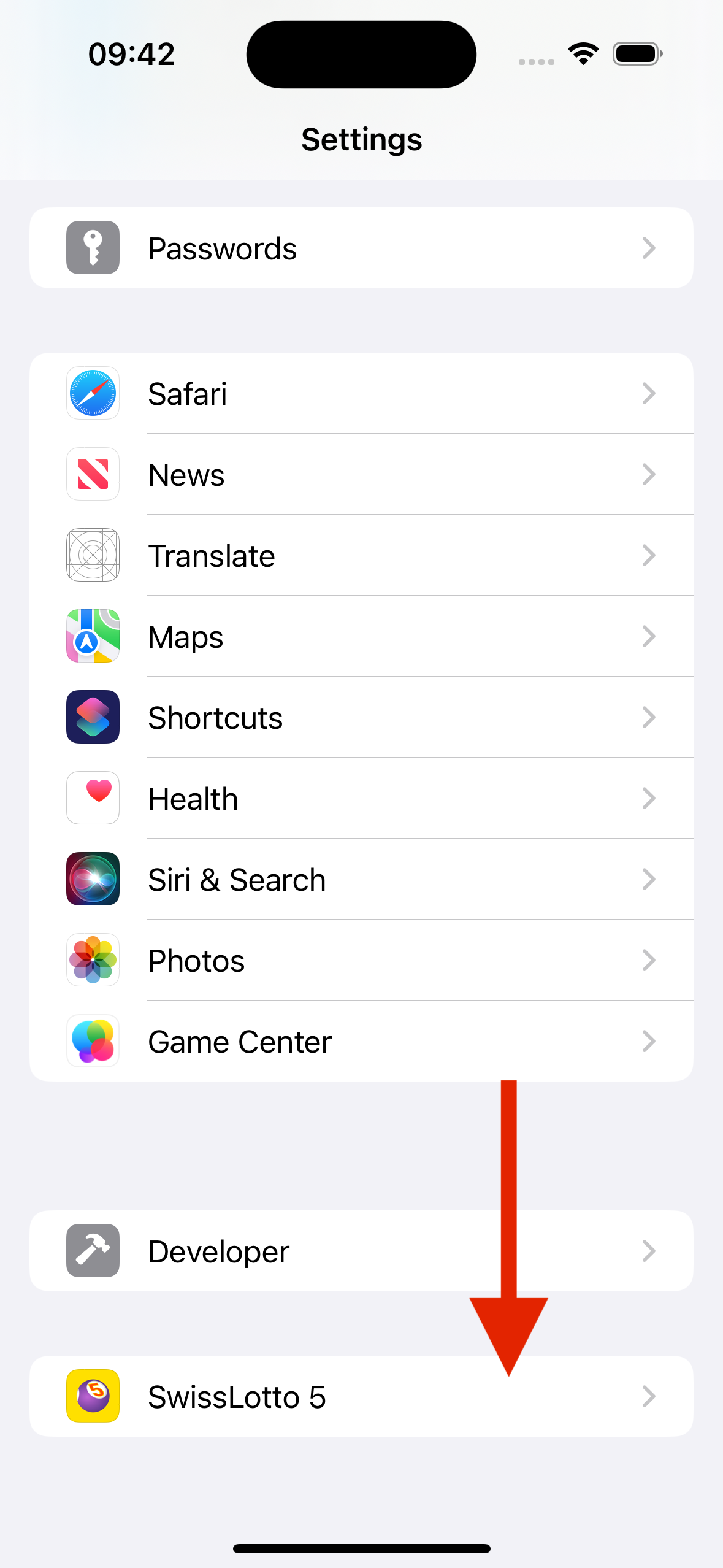Viewport: 723px width, 1568px height.
Task: Open Maps settings
Action: click(361, 637)
